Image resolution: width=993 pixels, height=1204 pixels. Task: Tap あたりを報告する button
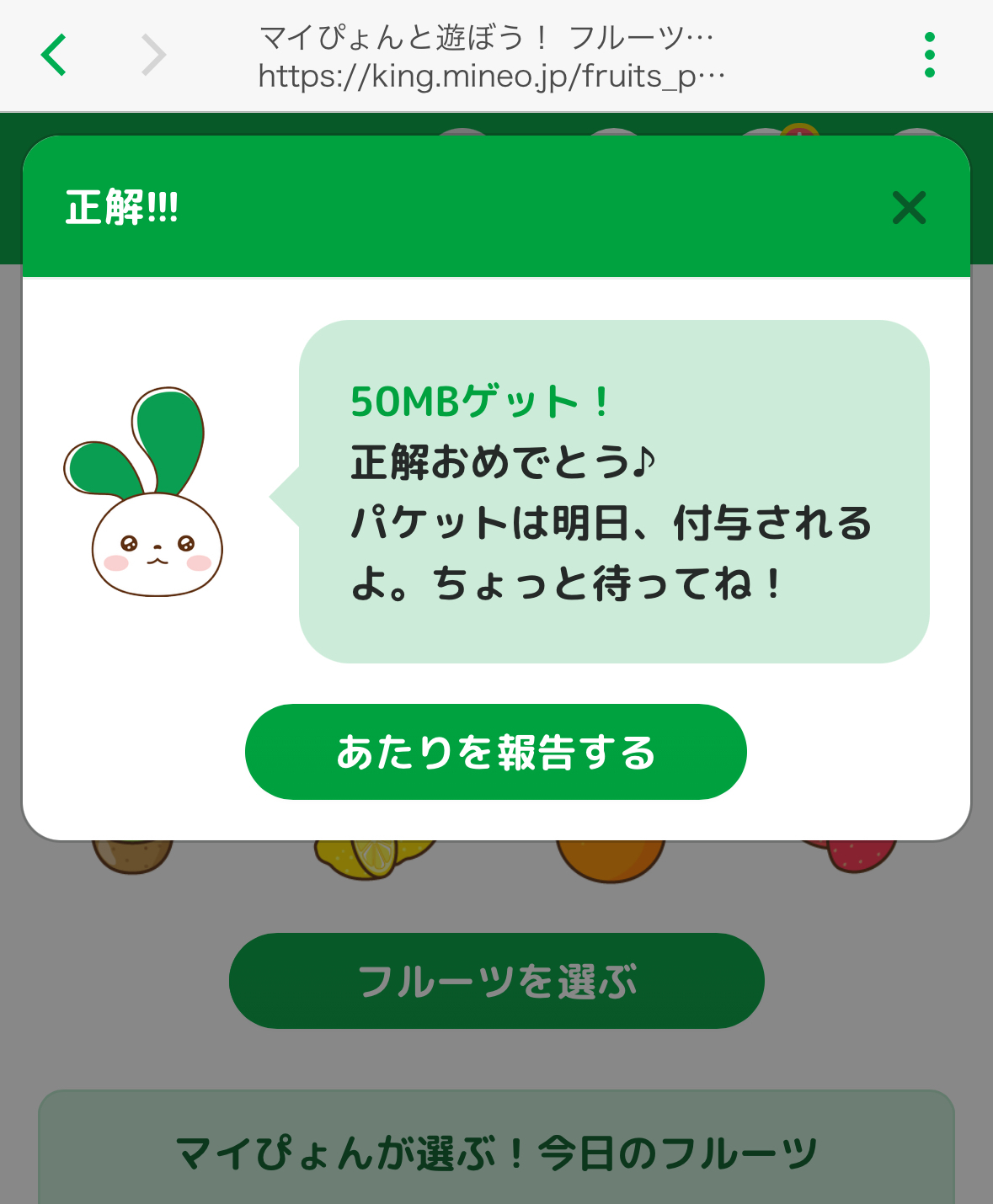coord(495,752)
